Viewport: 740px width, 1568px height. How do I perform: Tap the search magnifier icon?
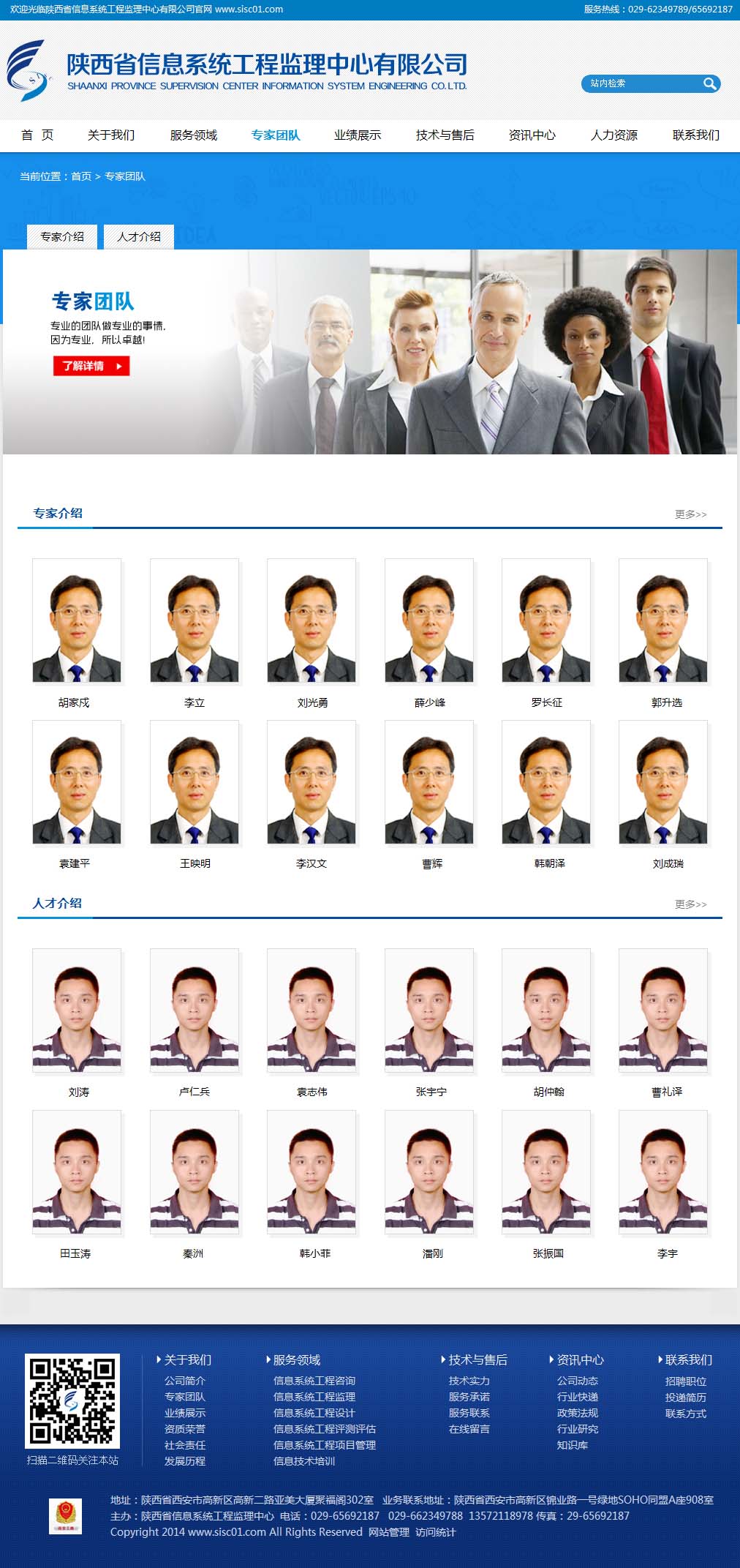point(709,83)
